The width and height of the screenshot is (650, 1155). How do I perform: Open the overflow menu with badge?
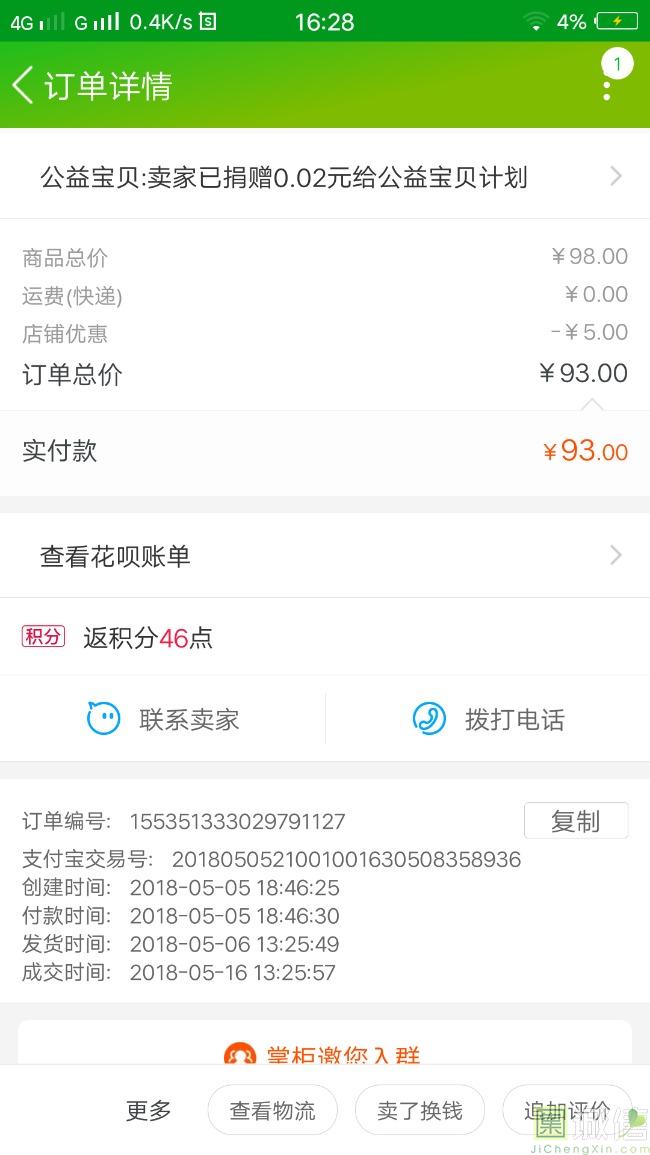[607, 86]
